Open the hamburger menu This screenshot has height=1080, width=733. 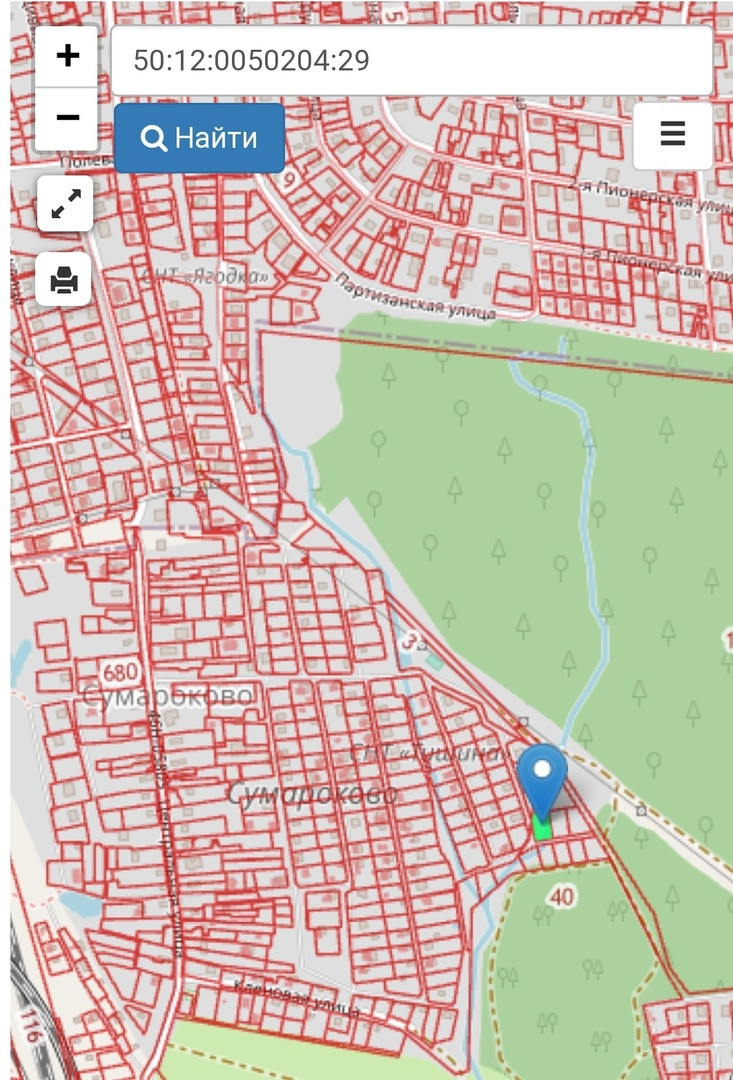coord(672,135)
